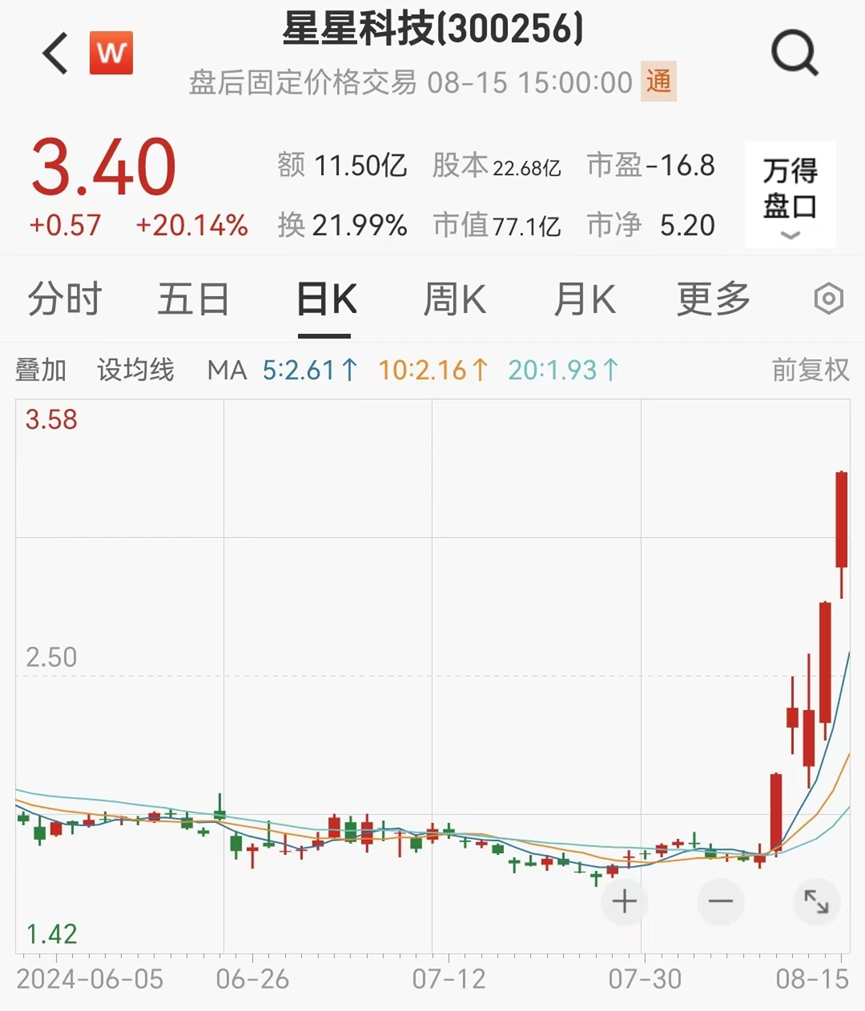The image size is (865, 1011).
Task: Switch to the 月K chart tab
Action: (x=584, y=298)
